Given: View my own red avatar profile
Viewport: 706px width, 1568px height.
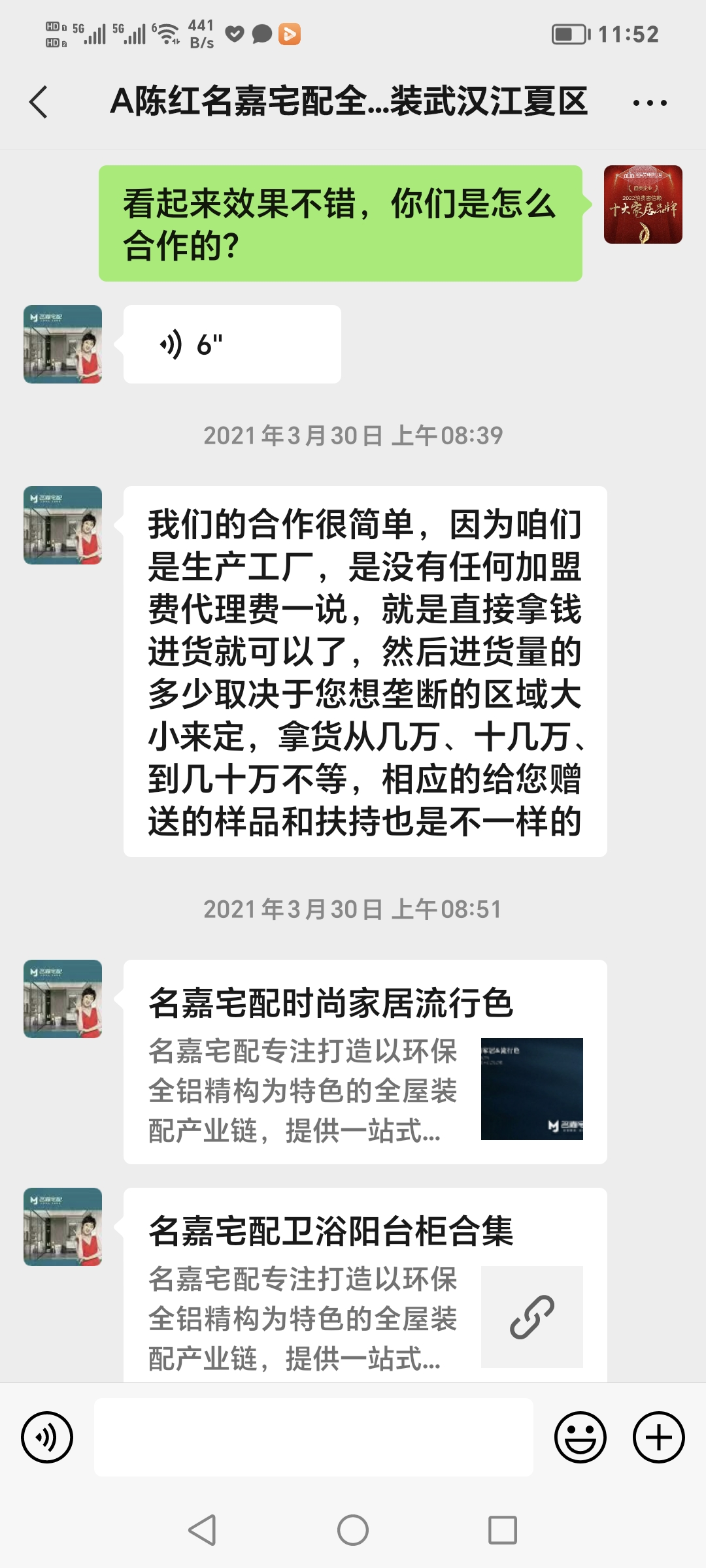Looking at the screenshot, I should coord(643,204).
